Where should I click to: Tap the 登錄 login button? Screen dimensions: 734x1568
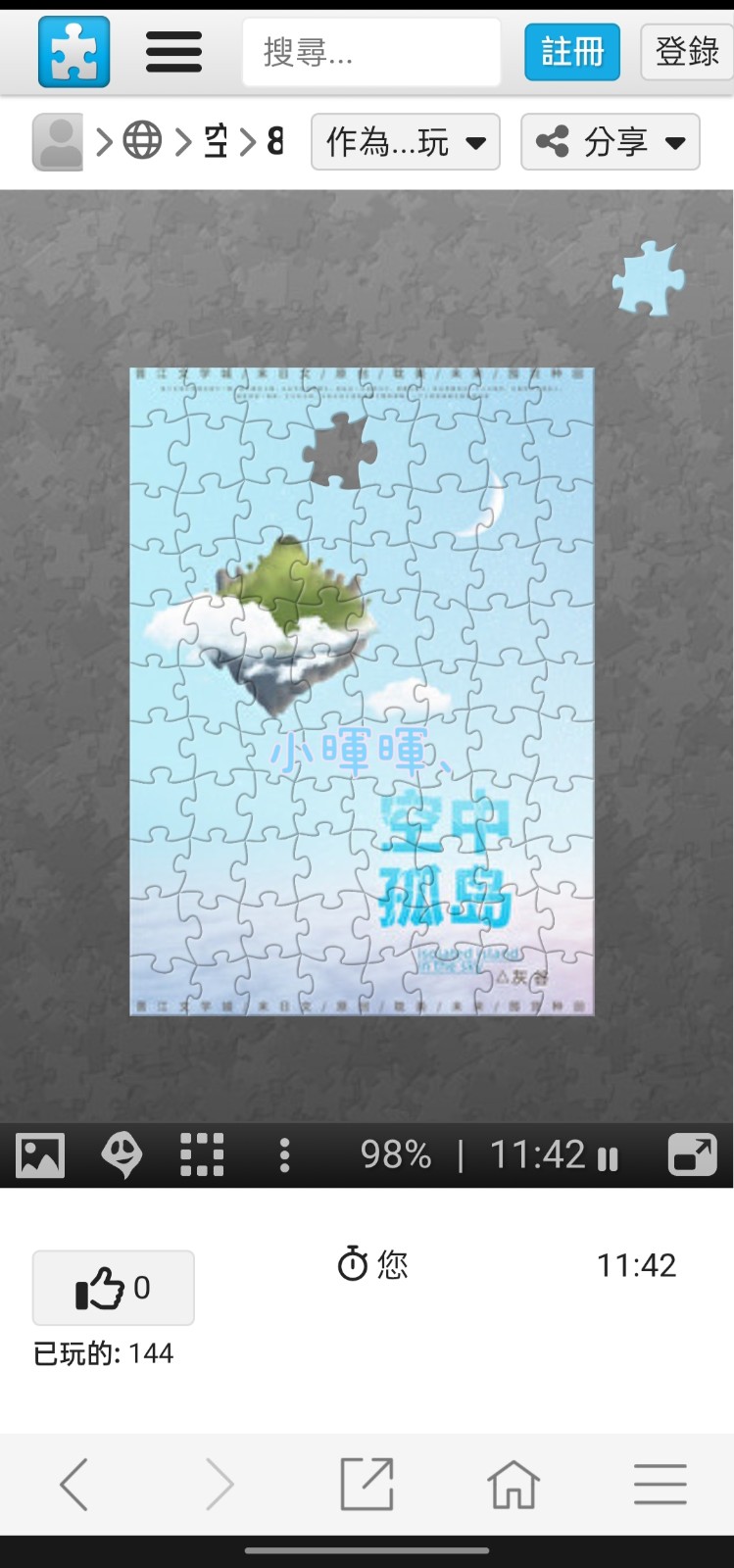tap(688, 52)
